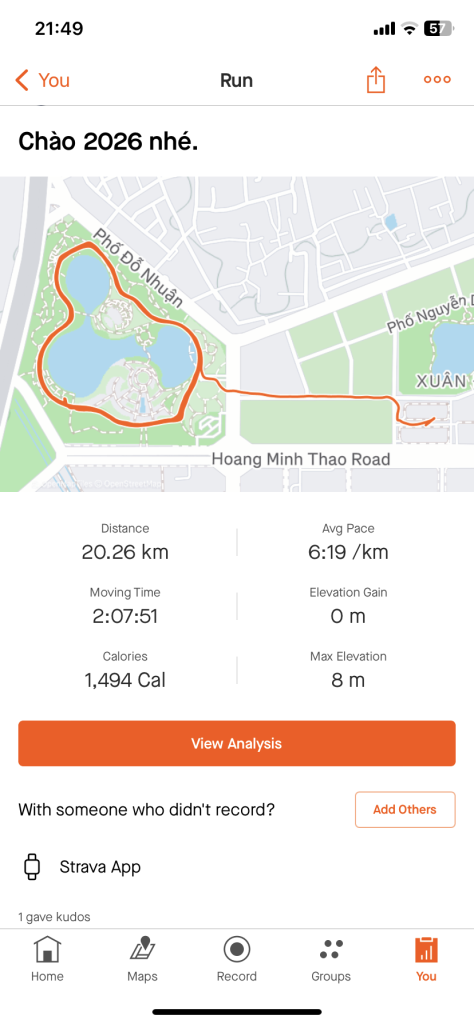Switch to the Maps tab
Screen dimensions: 474x1024
tap(142, 960)
